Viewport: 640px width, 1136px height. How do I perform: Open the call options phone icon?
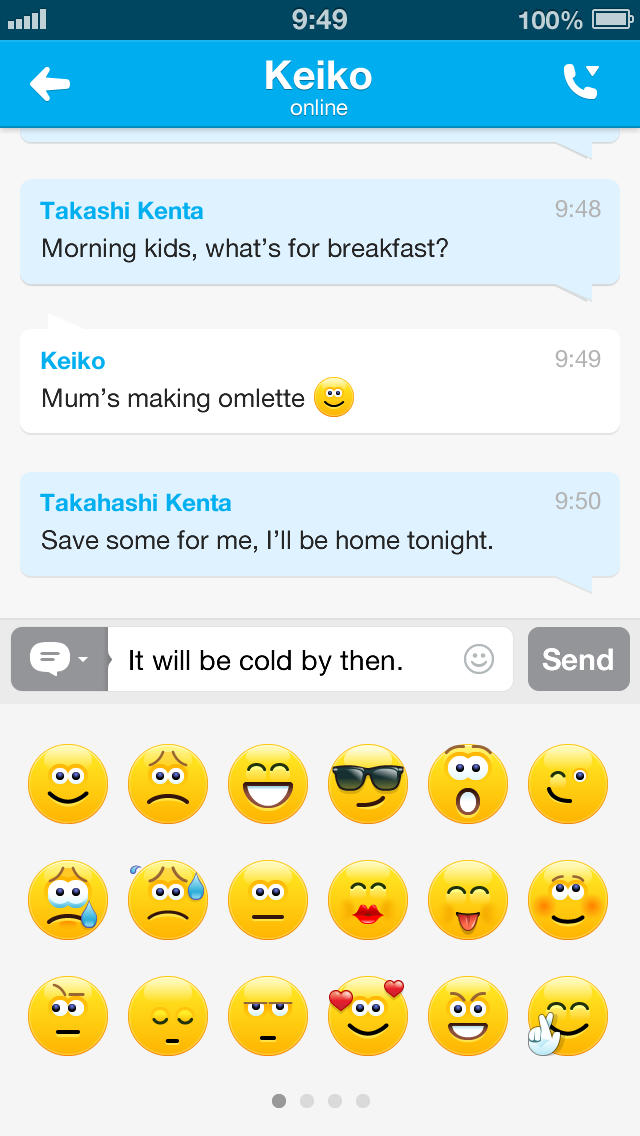point(581,82)
